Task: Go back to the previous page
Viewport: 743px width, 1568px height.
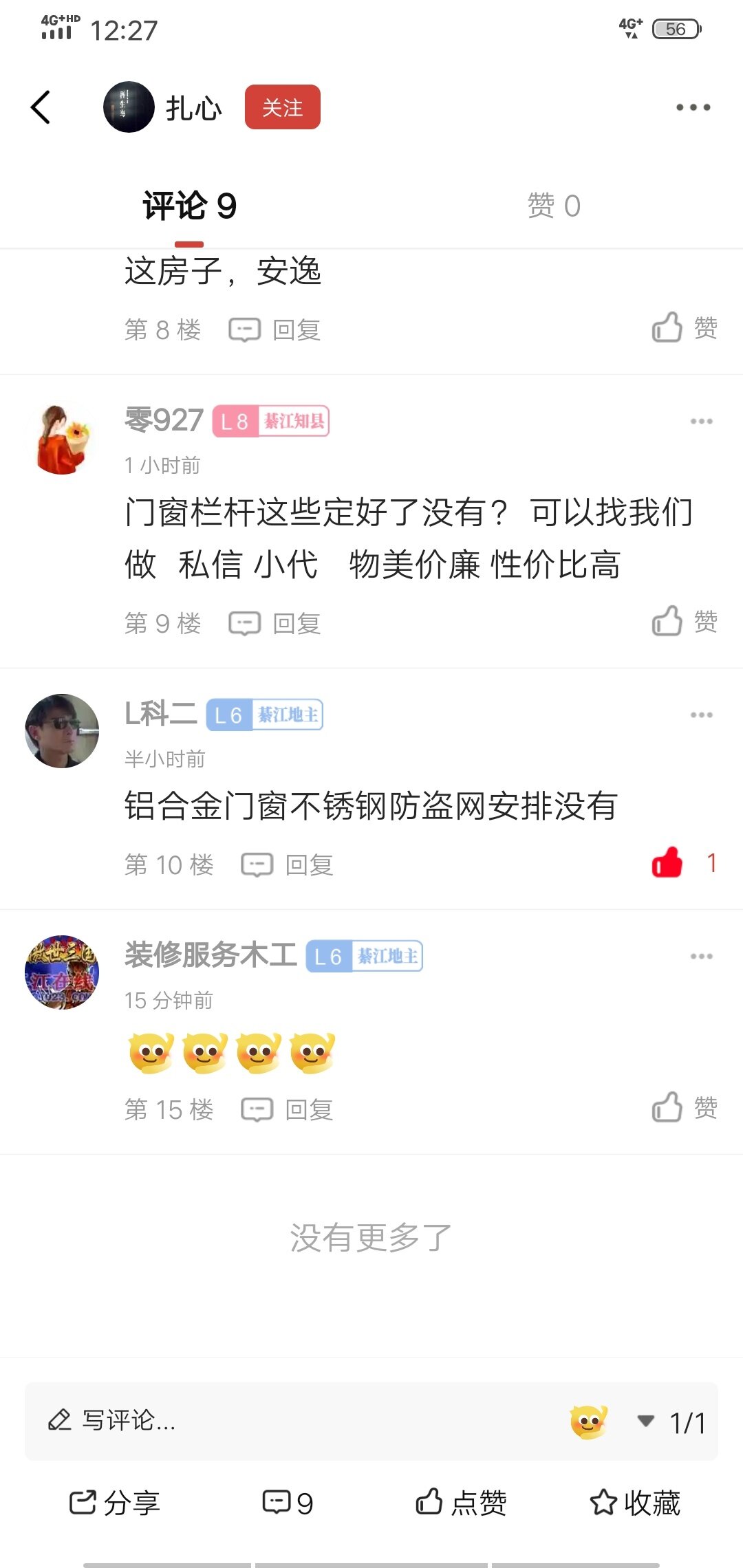Action: tap(41, 107)
